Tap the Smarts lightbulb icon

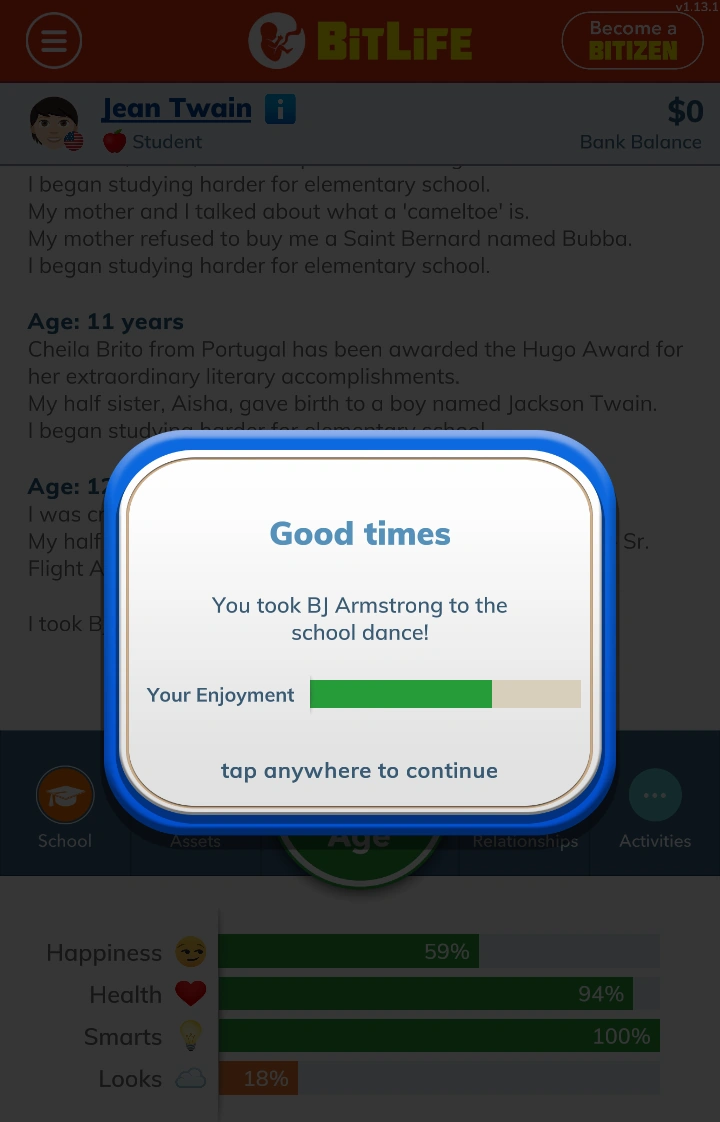[190, 1036]
